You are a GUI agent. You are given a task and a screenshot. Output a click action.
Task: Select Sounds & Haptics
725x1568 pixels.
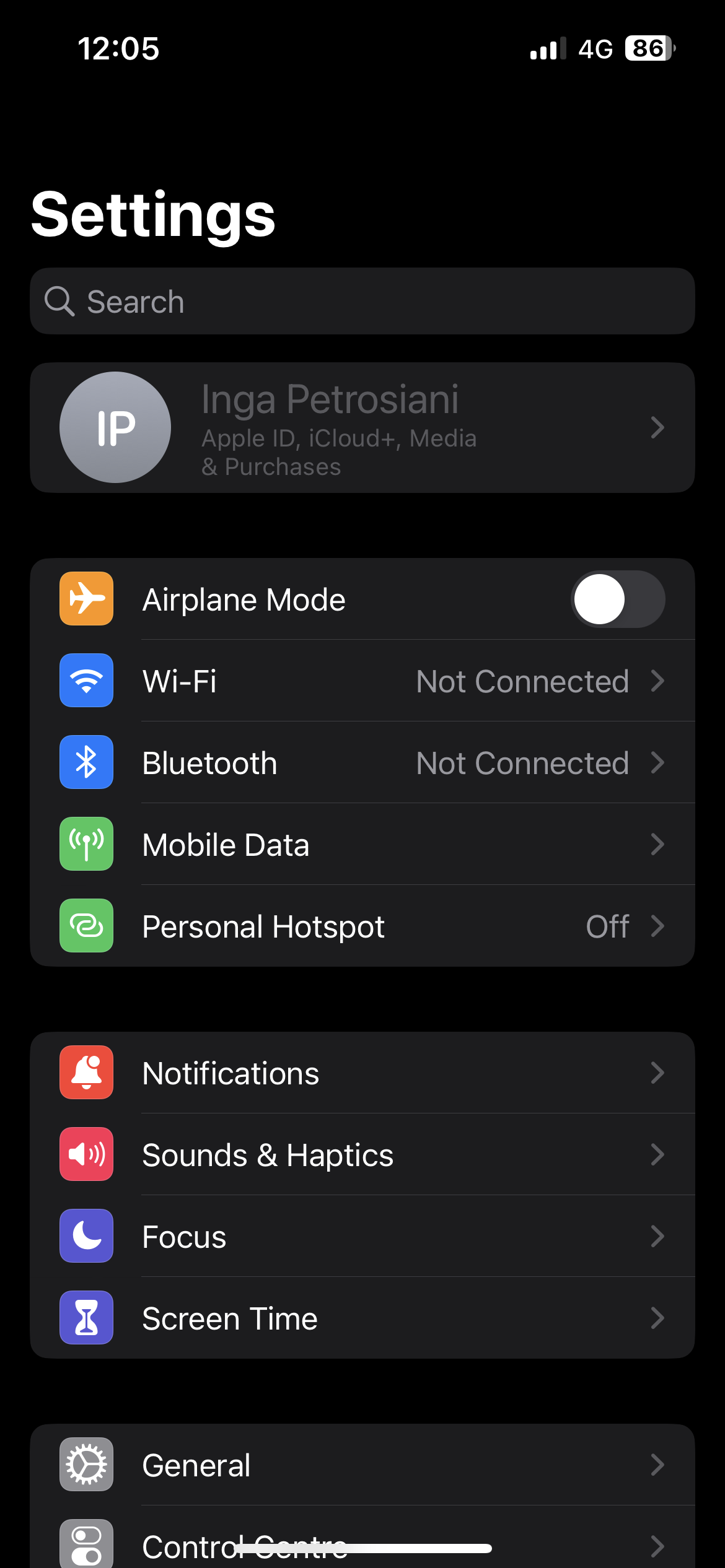[362, 1155]
